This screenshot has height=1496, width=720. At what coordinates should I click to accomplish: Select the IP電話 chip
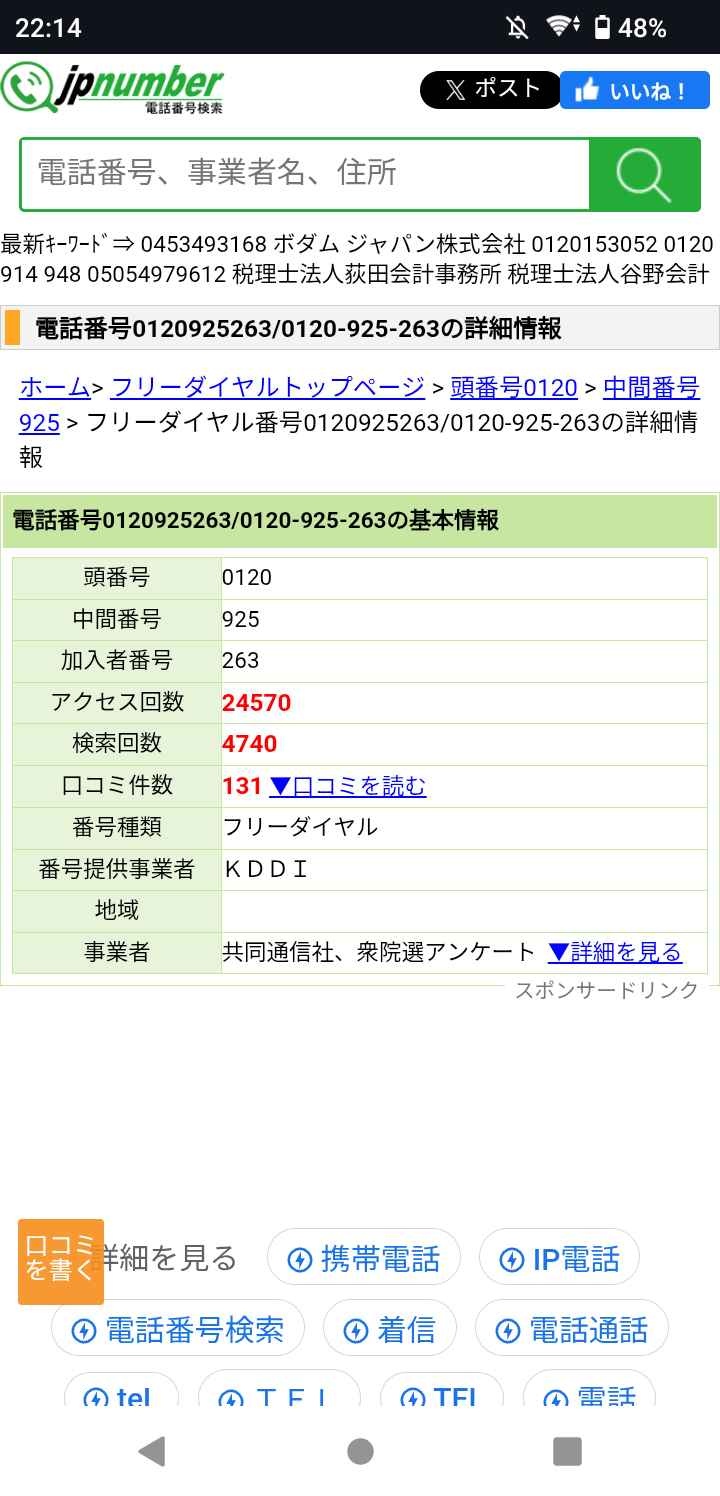pos(559,1258)
